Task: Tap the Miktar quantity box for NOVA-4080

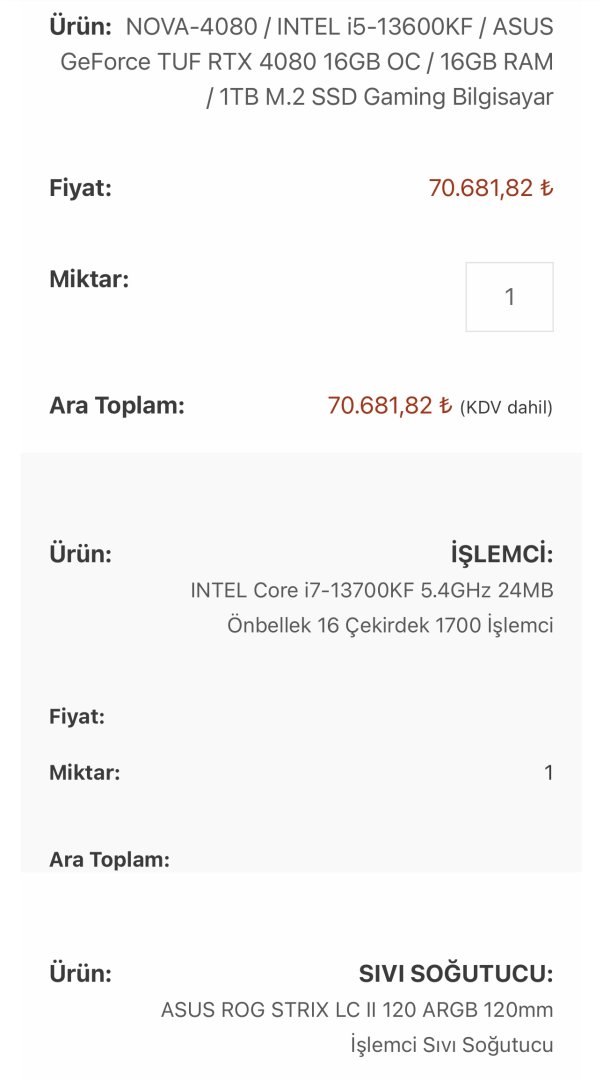Action: [x=509, y=297]
